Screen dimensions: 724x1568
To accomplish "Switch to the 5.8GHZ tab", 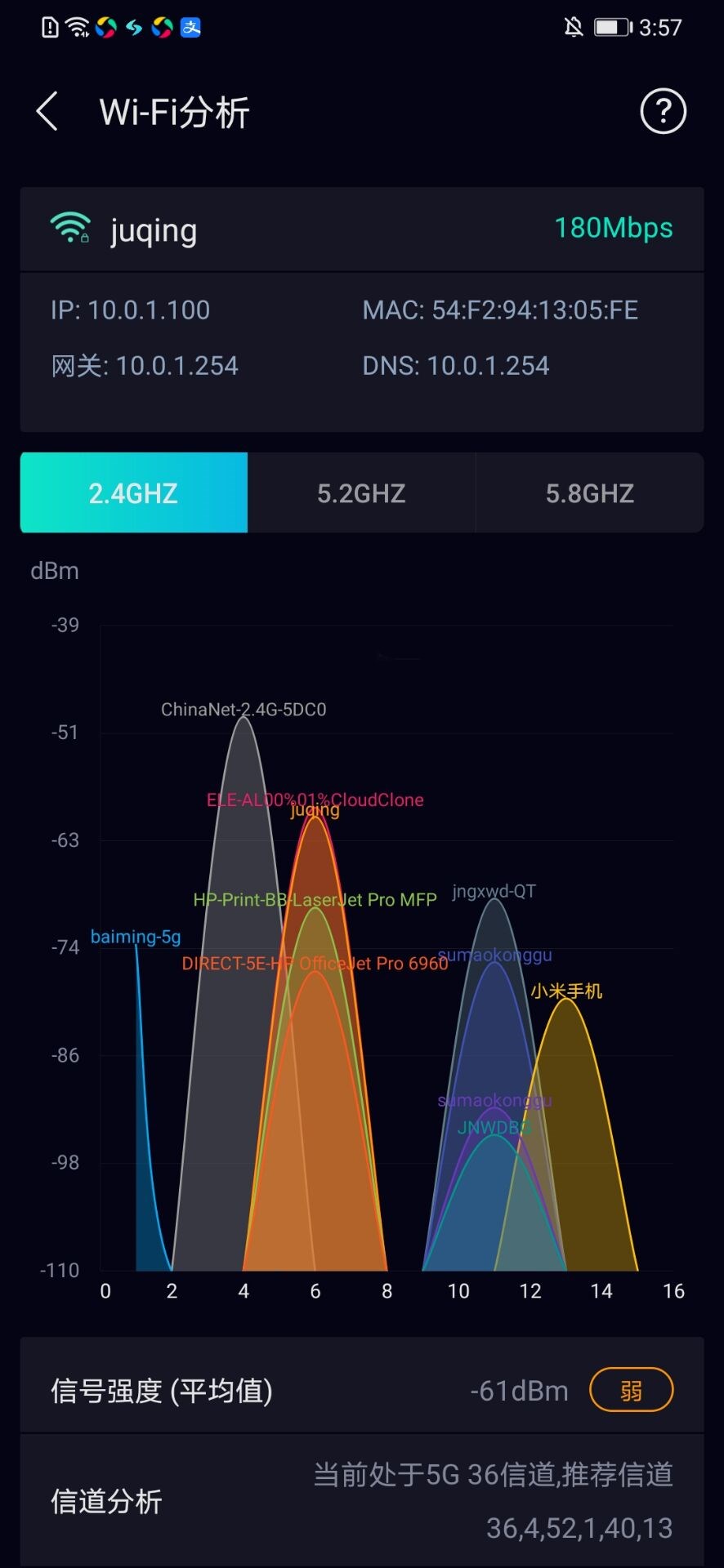I will 589,492.
